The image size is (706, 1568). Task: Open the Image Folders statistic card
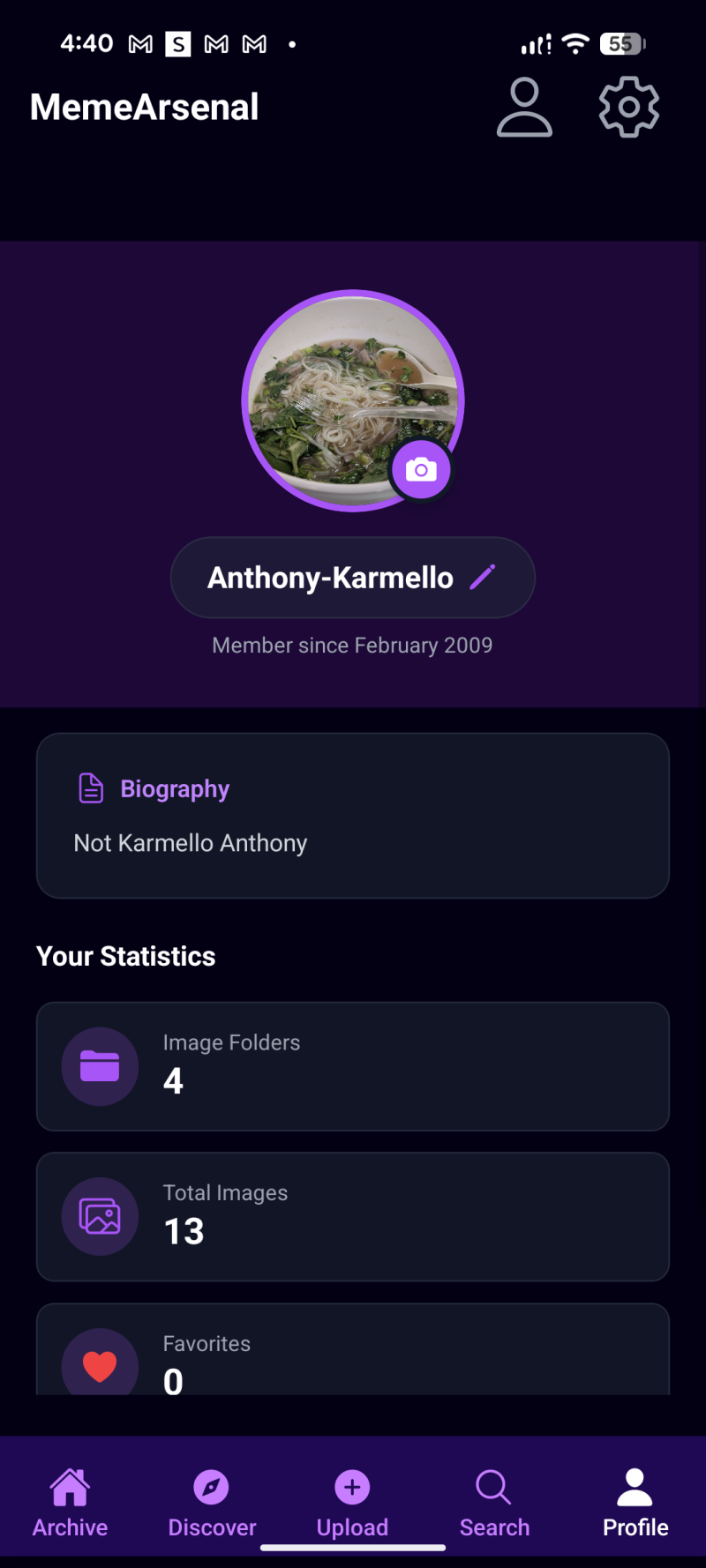[x=352, y=1066]
